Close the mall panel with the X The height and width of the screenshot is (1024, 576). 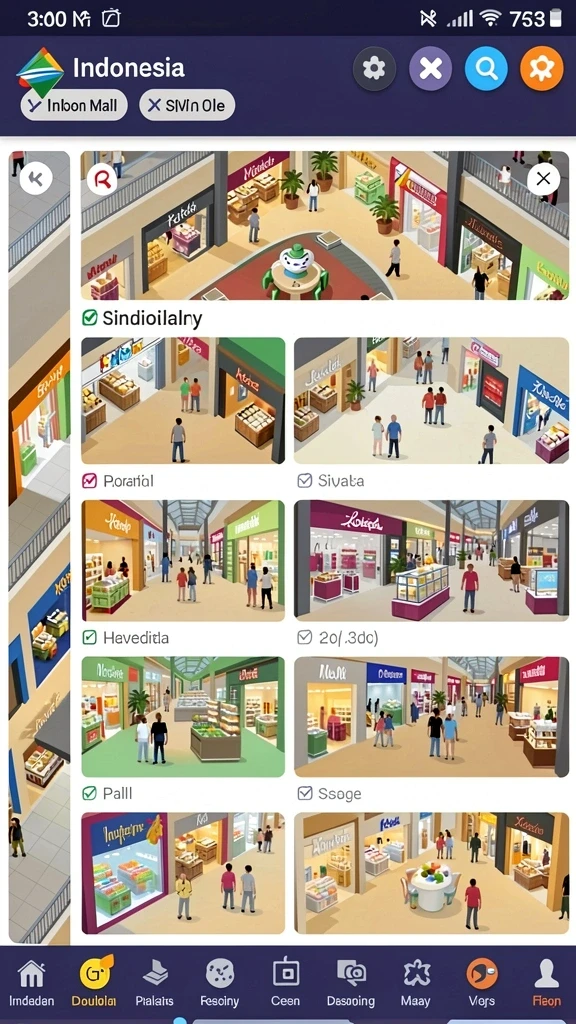point(543,178)
